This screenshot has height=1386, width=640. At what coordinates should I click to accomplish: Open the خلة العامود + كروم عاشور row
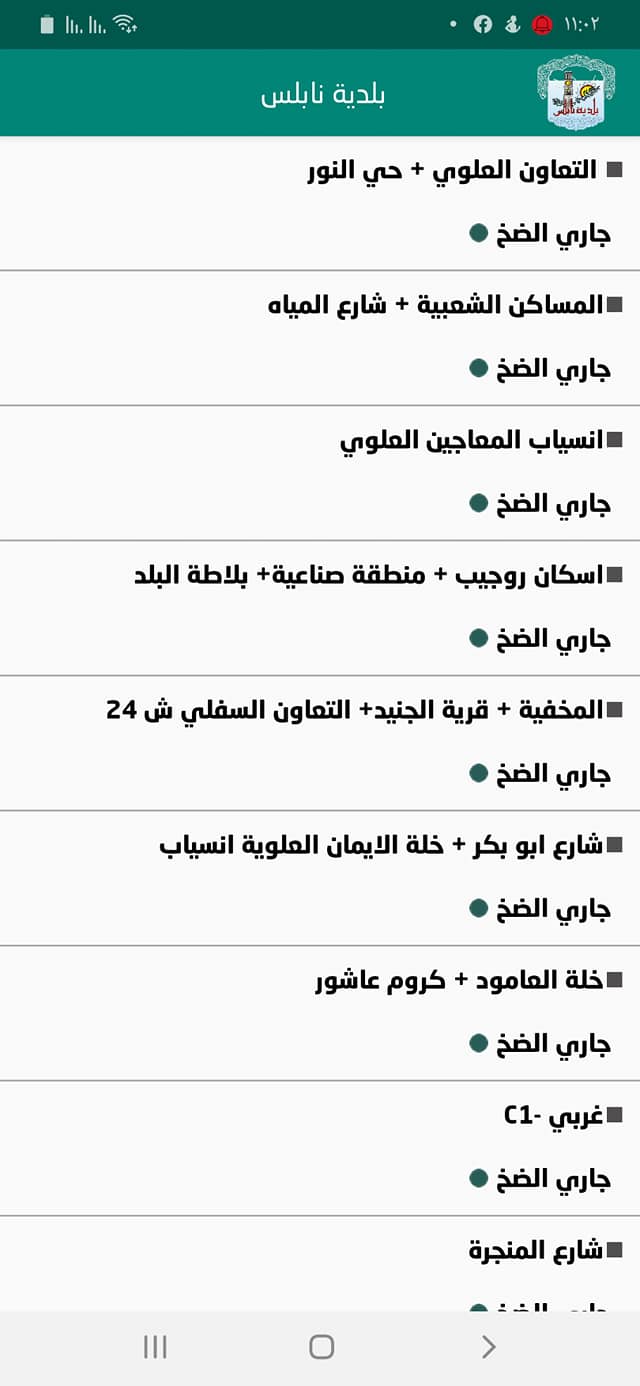pyautogui.click(x=460, y=981)
